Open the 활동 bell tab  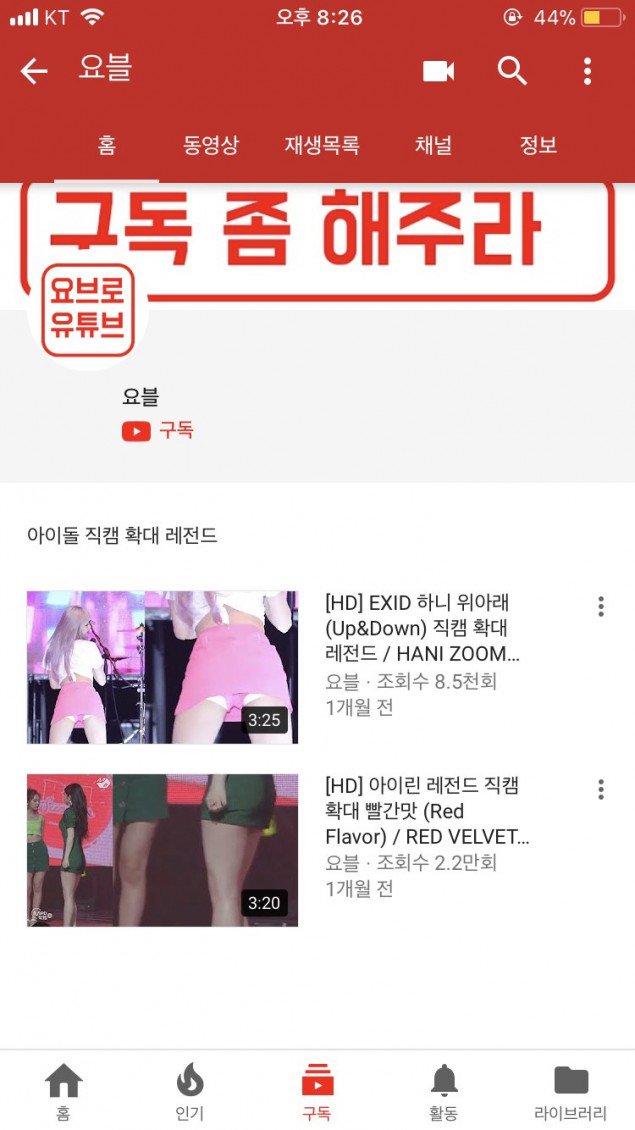pyautogui.click(x=444, y=1092)
